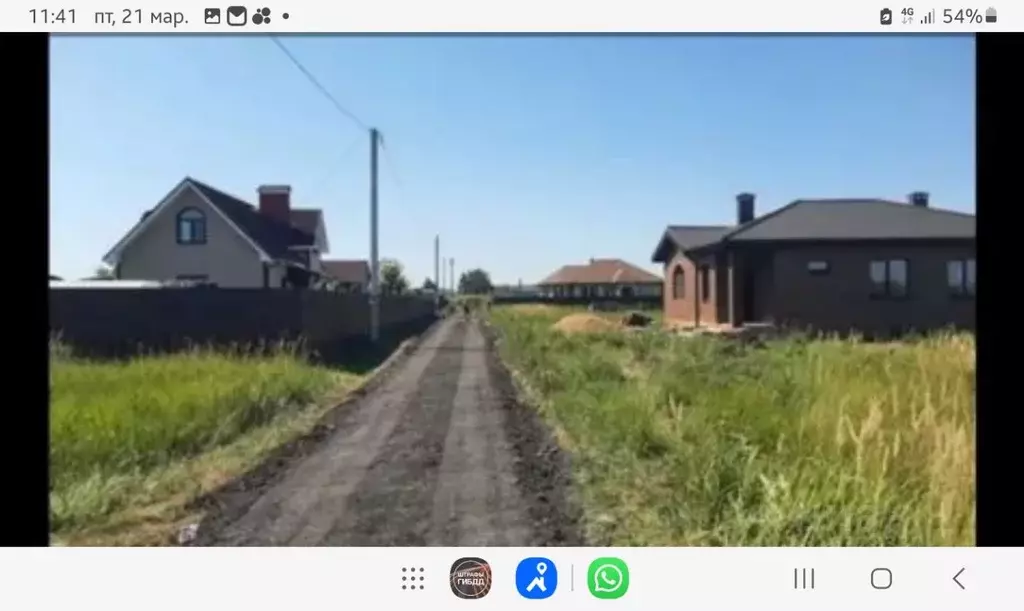Open the app drawer grid
This screenshot has height=611, width=1024.
coord(413,578)
